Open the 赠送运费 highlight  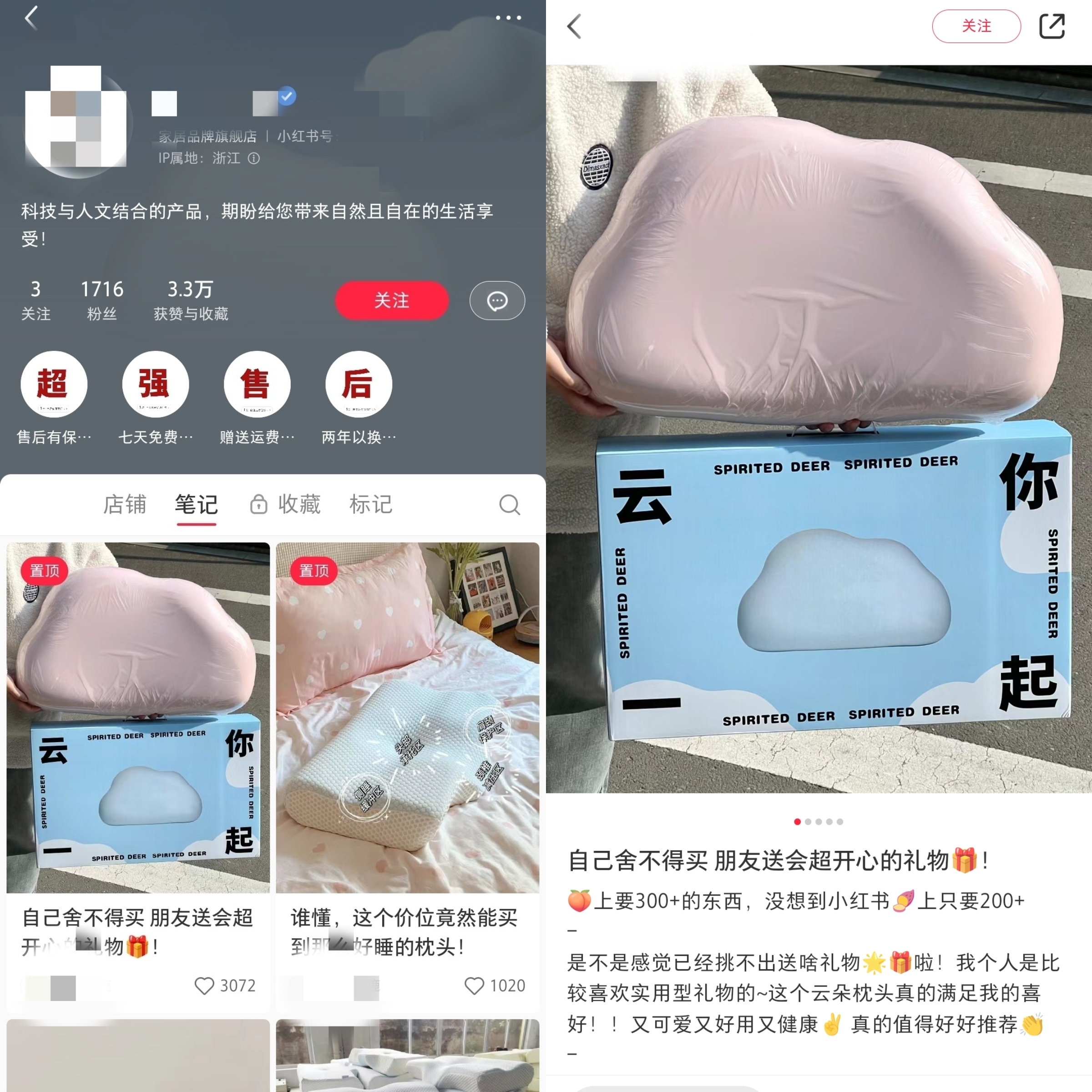pyautogui.click(x=257, y=384)
